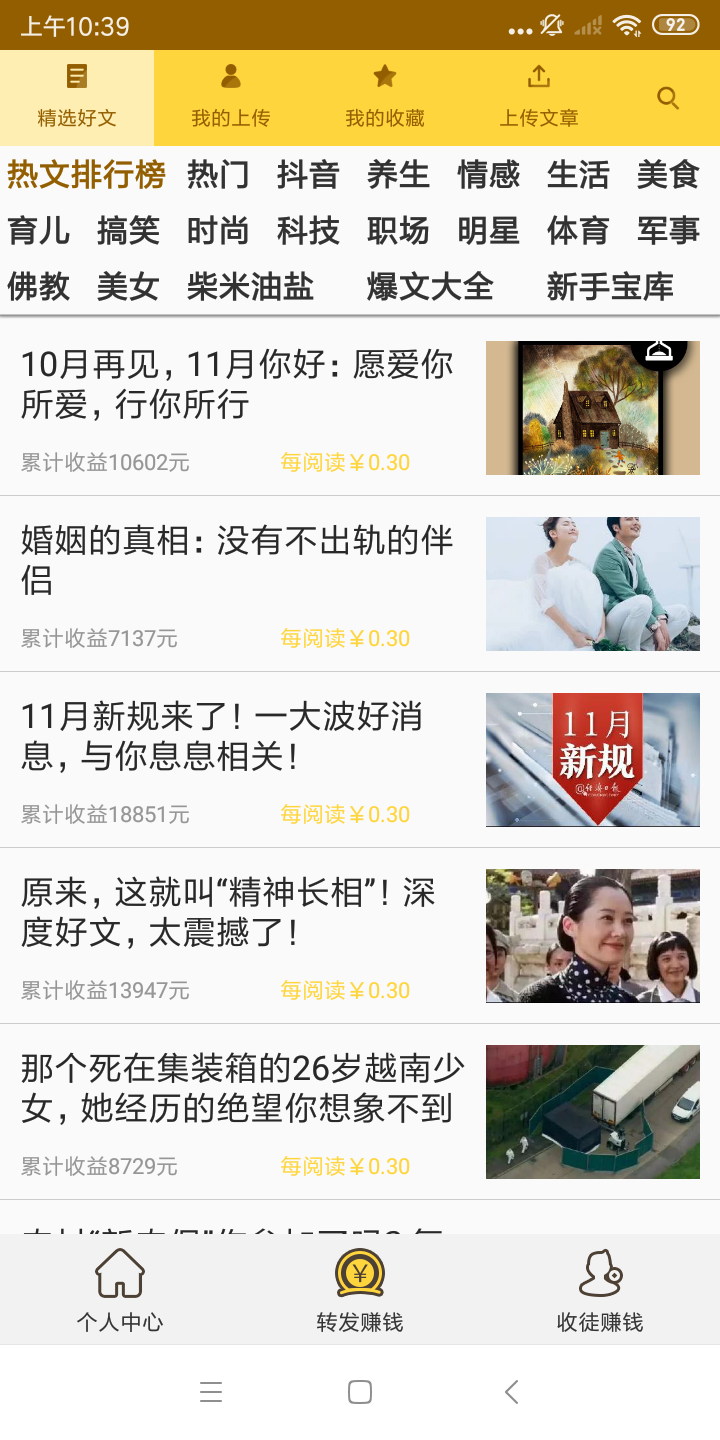Select the 美食 category

(668, 174)
